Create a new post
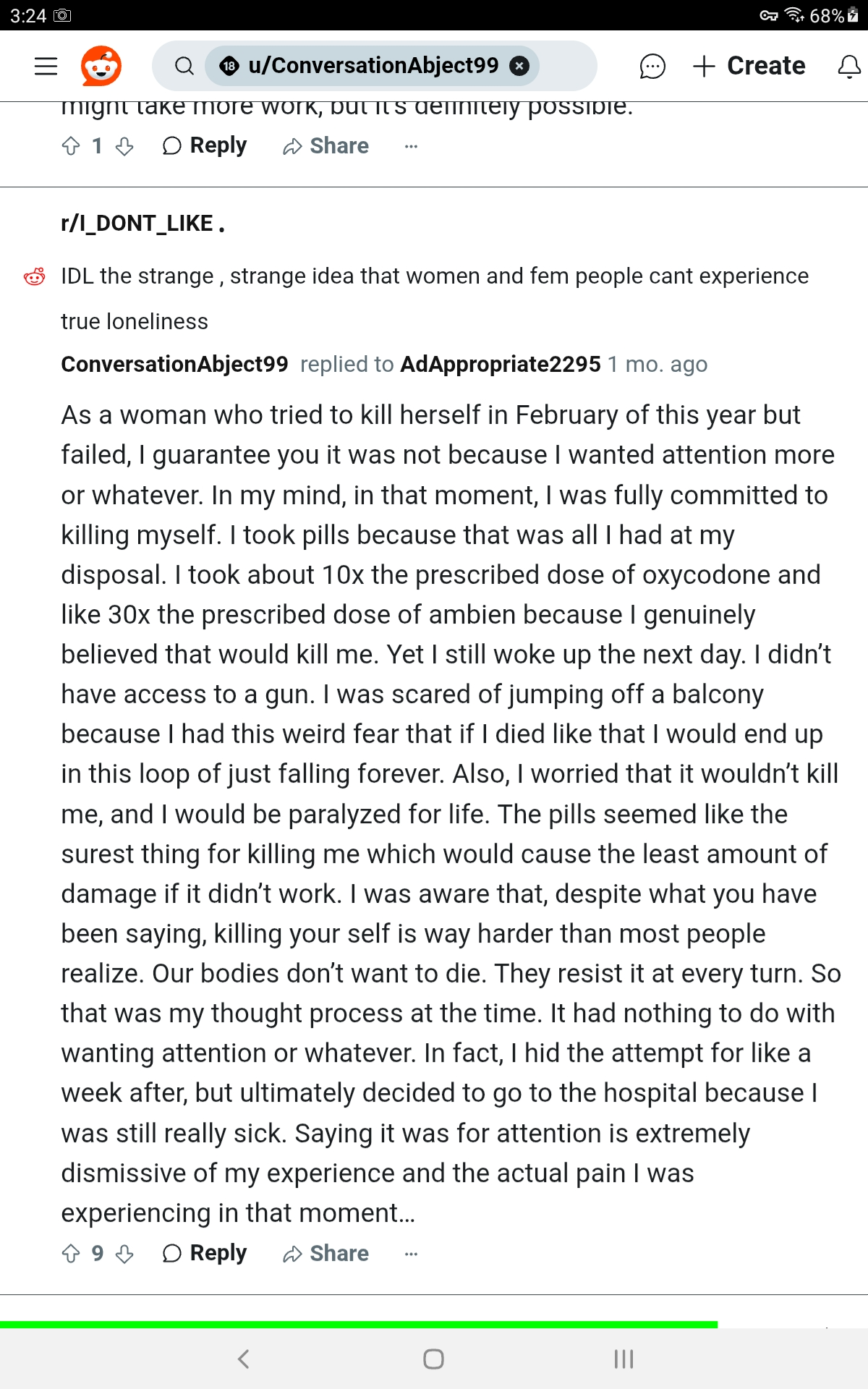The image size is (868, 1389). (x=749, y=66)
